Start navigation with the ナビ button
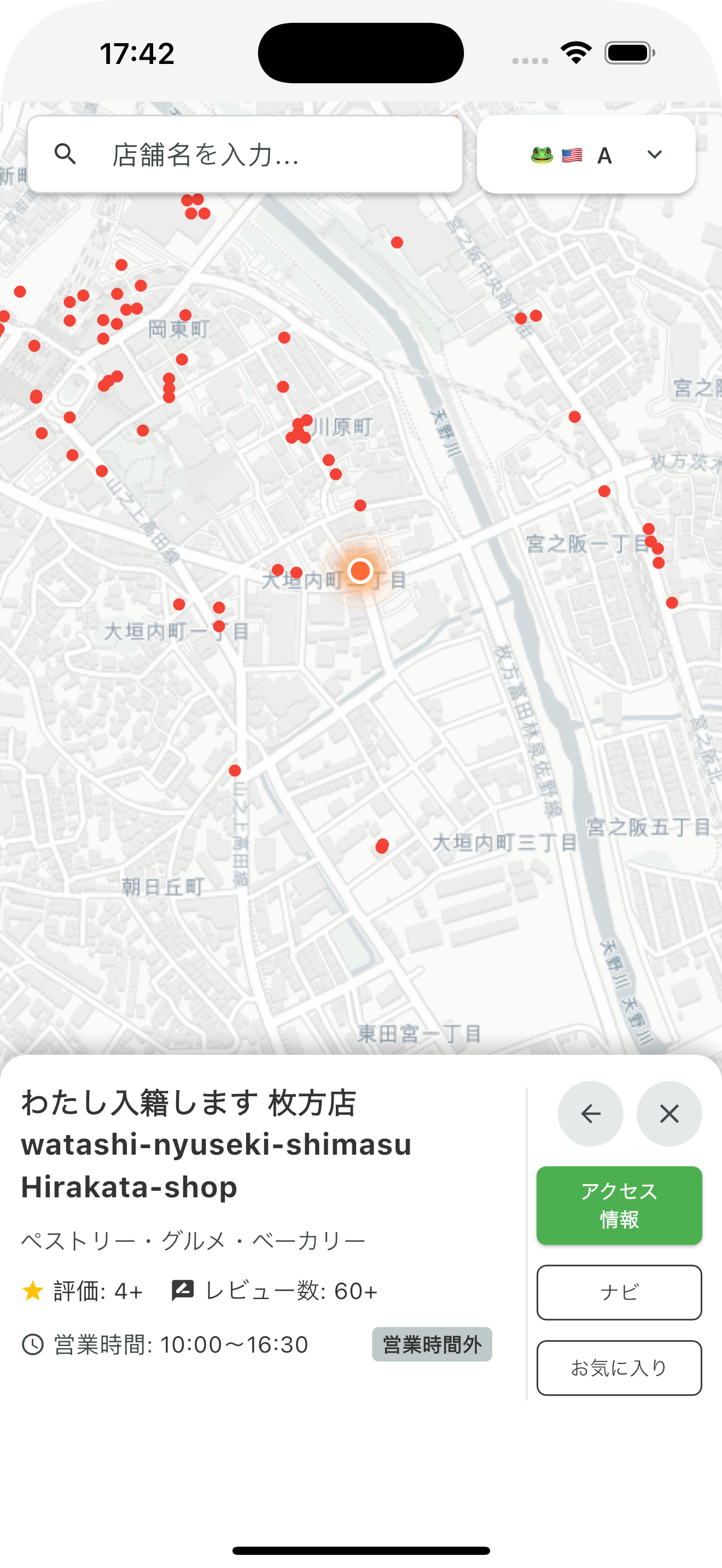This screenshot has width=722, height=1568. (619, 1292)
